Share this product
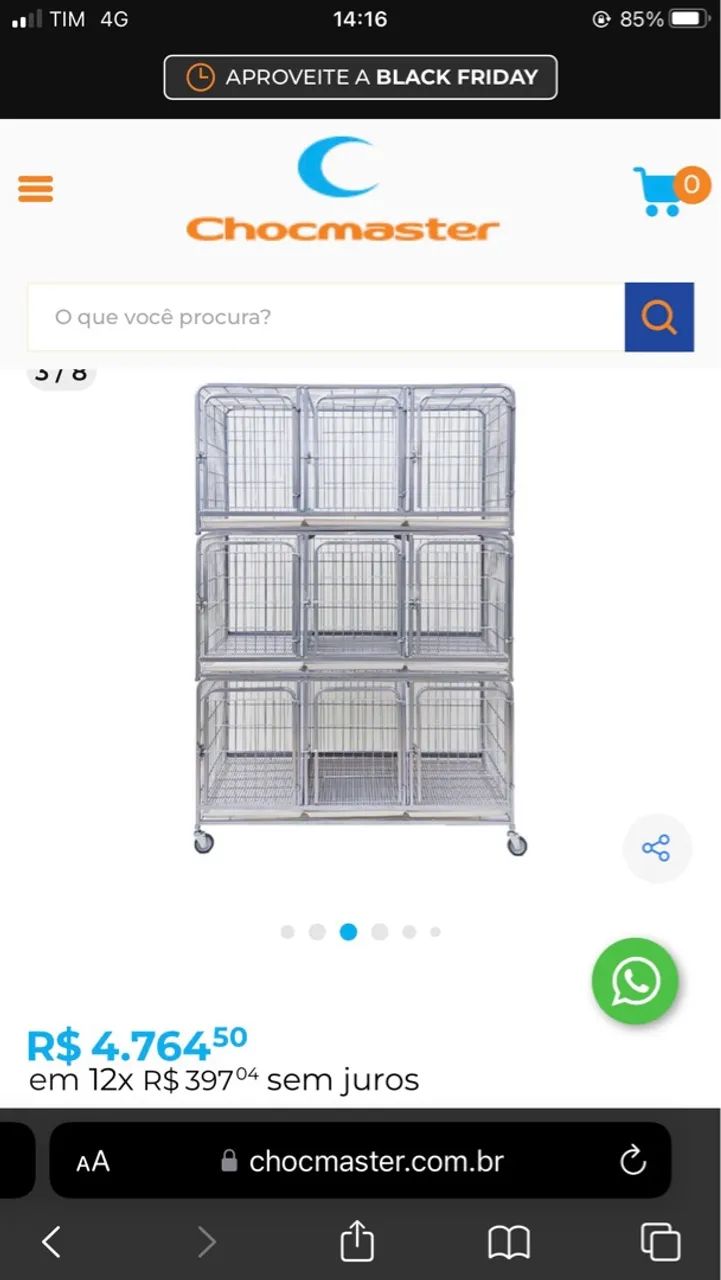This screenshot has width=721, height=1280. click(656, 849)
